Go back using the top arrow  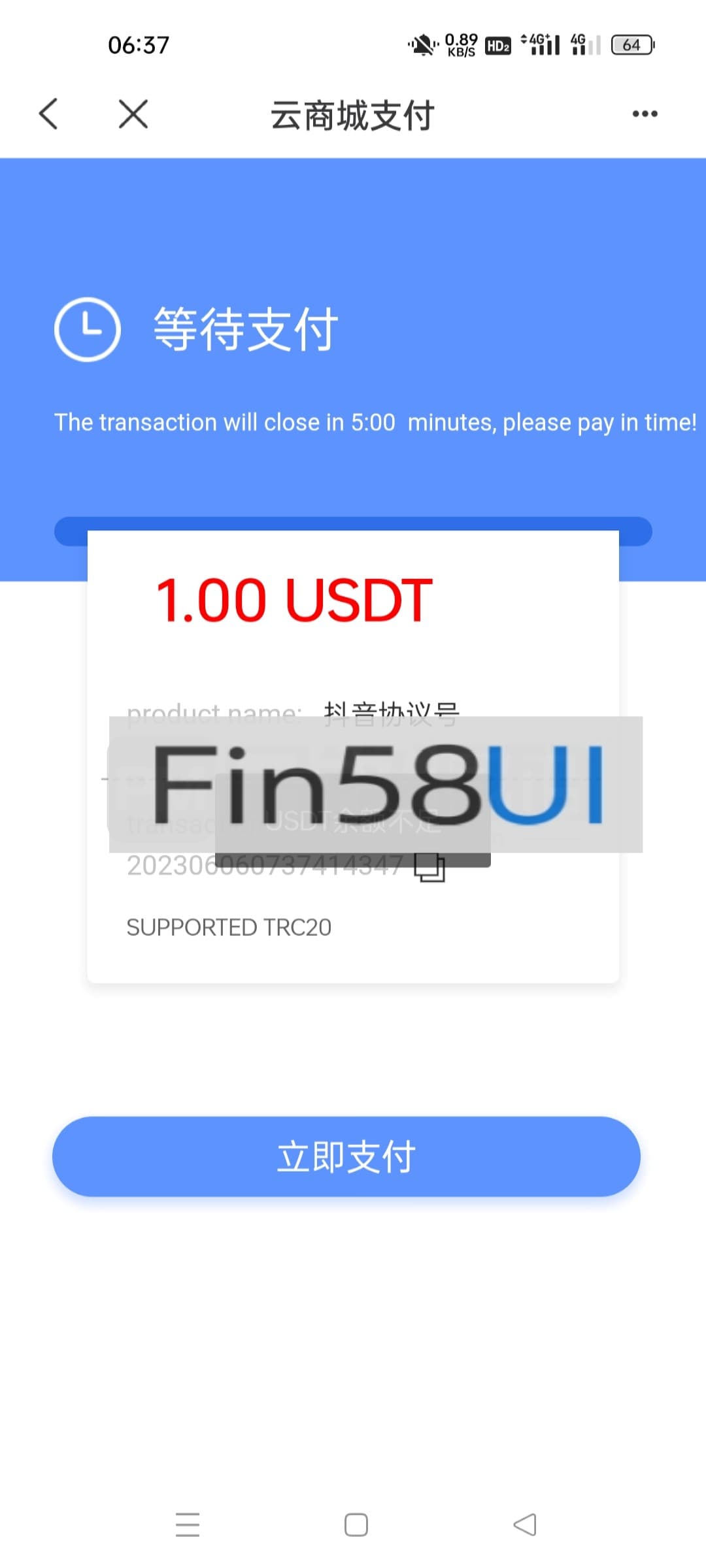pyautogui.click(x=49, y=114)
